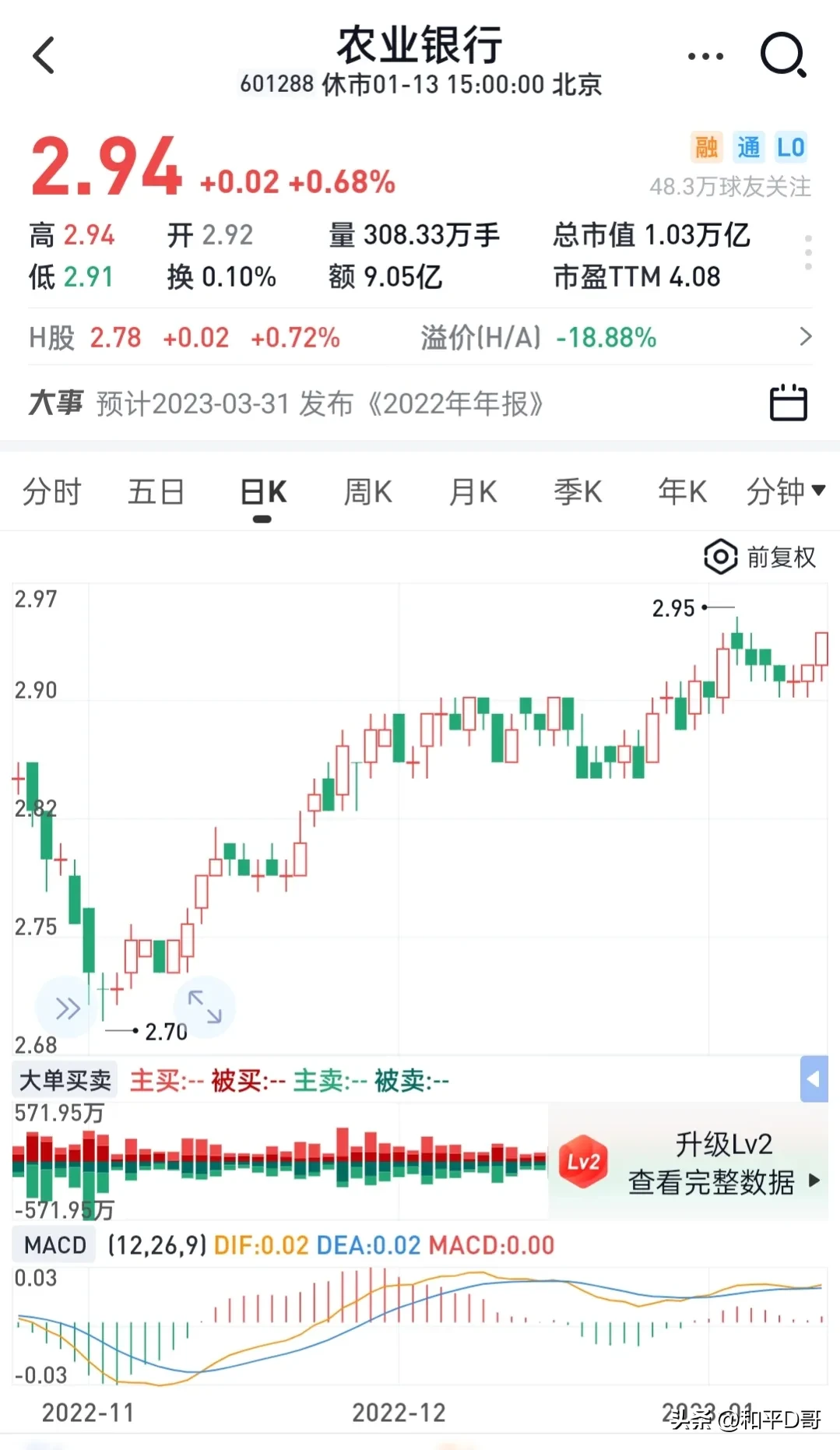The image size is (840, 1450).
Task: Tap the 大单买卖 indicator label
Action: pyautogui.click(x=65, y=1080)
